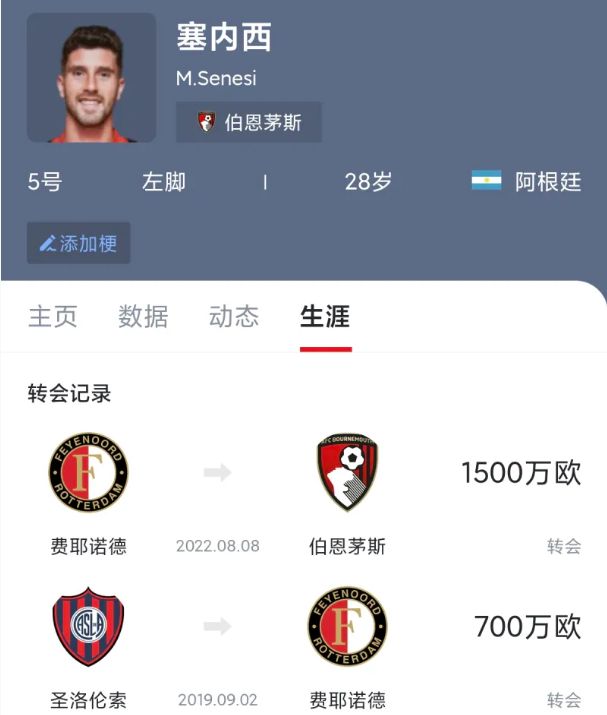Open the 动态 tab
Screen dimensions: 607x715
234,317
